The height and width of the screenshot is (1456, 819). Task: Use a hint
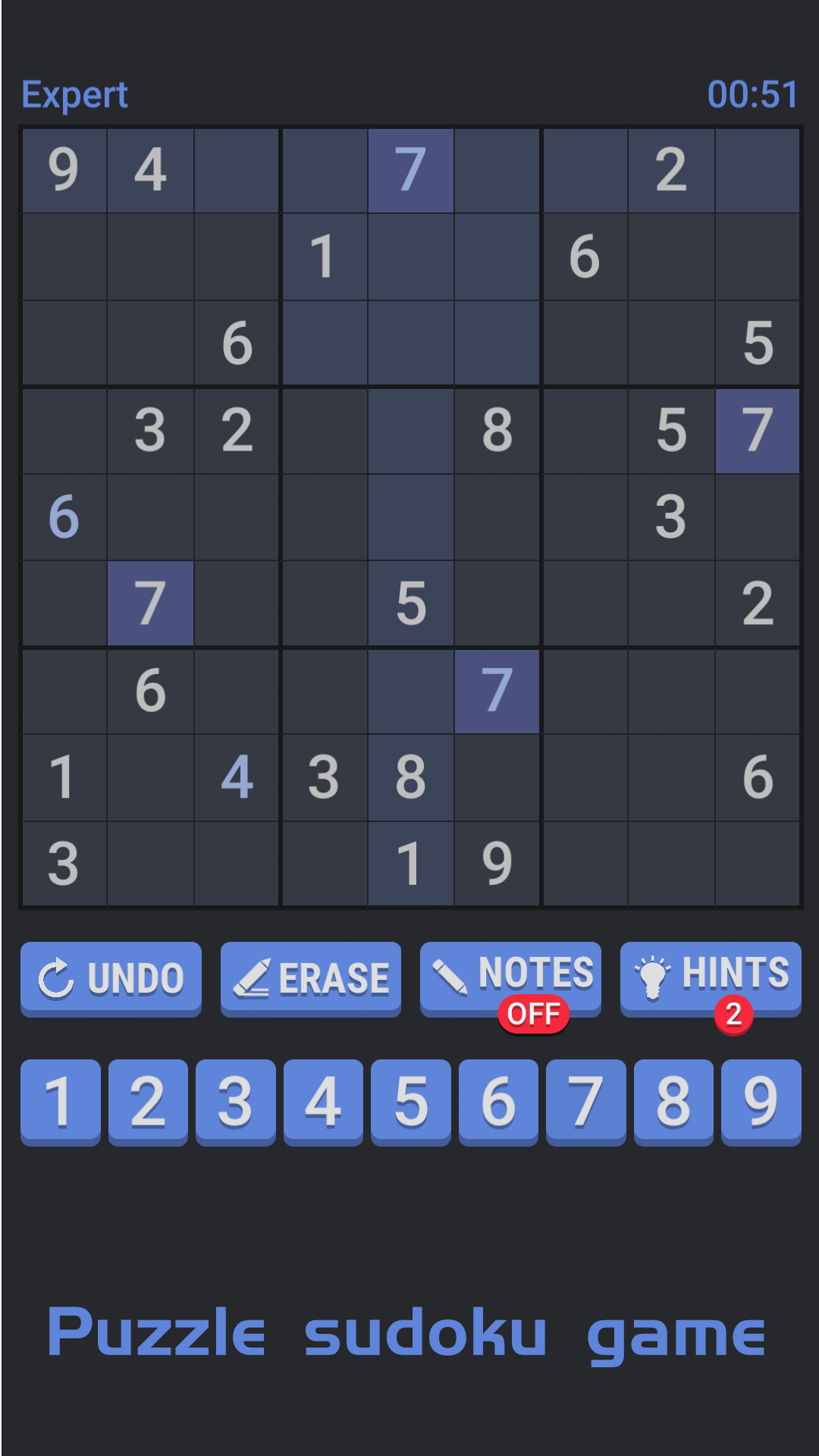(711, 977)
